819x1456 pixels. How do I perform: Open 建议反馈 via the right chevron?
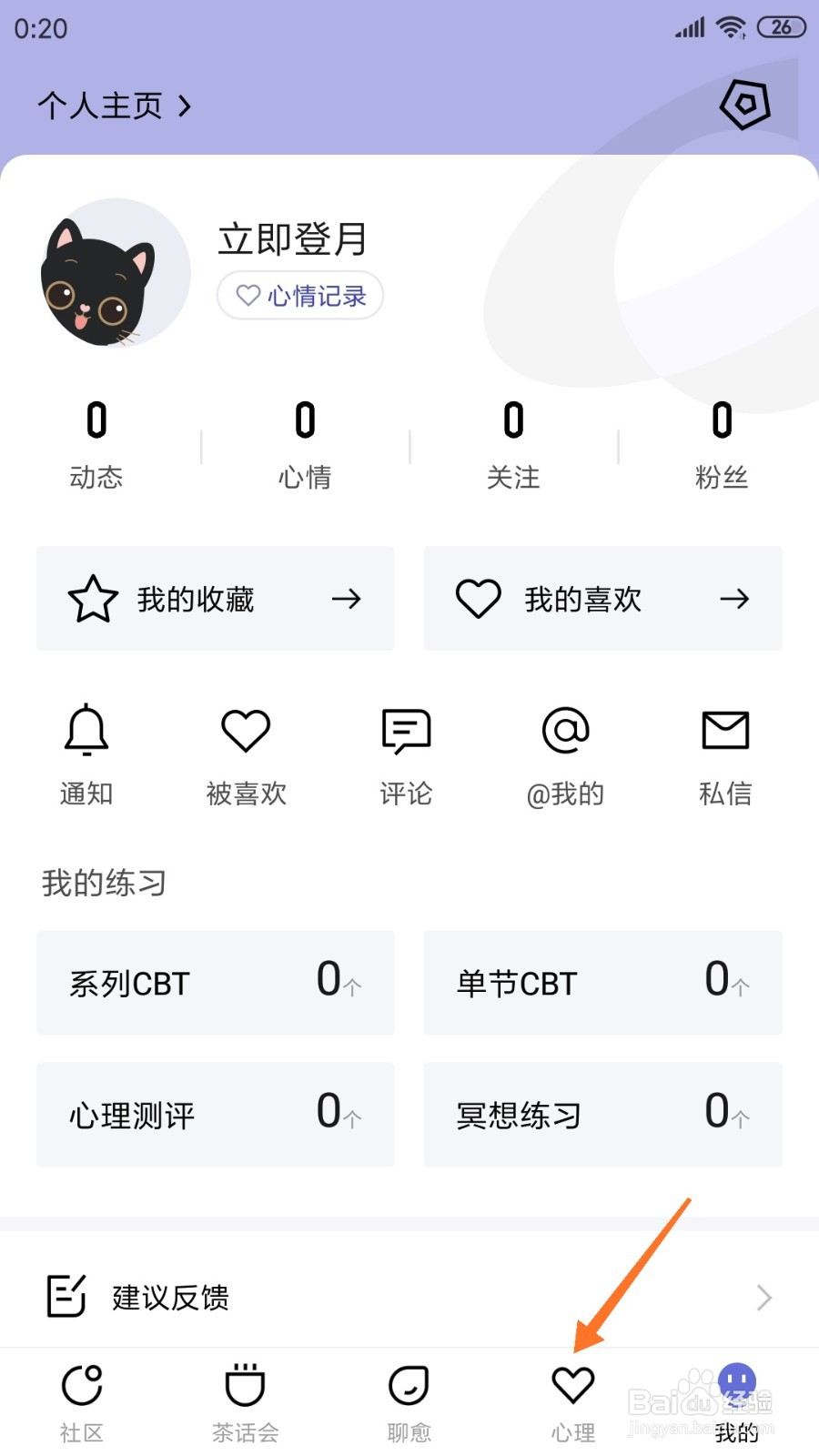[764, 1297]
